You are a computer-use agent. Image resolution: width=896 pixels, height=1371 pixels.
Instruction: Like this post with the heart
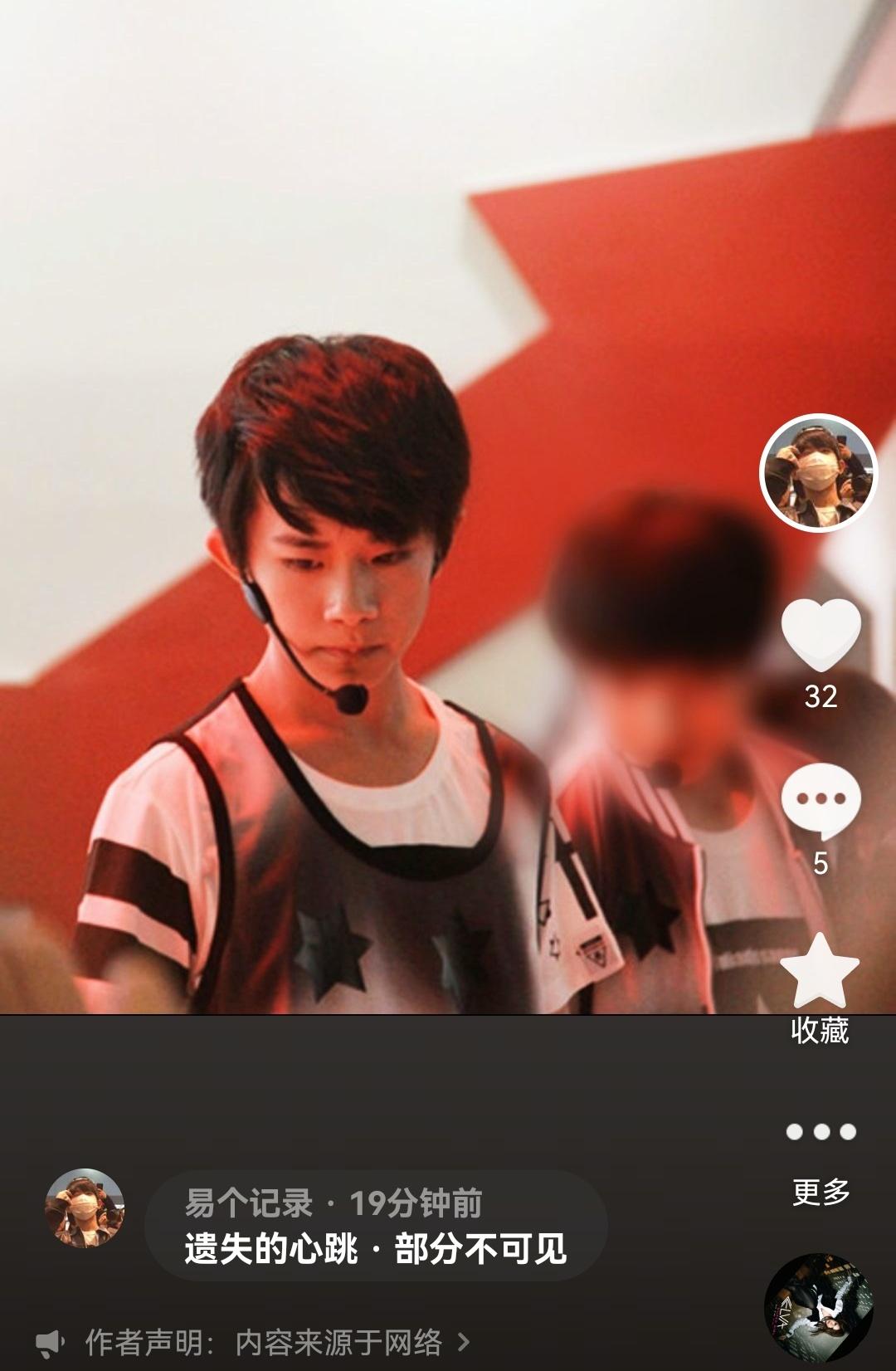[x=821, y=635]
